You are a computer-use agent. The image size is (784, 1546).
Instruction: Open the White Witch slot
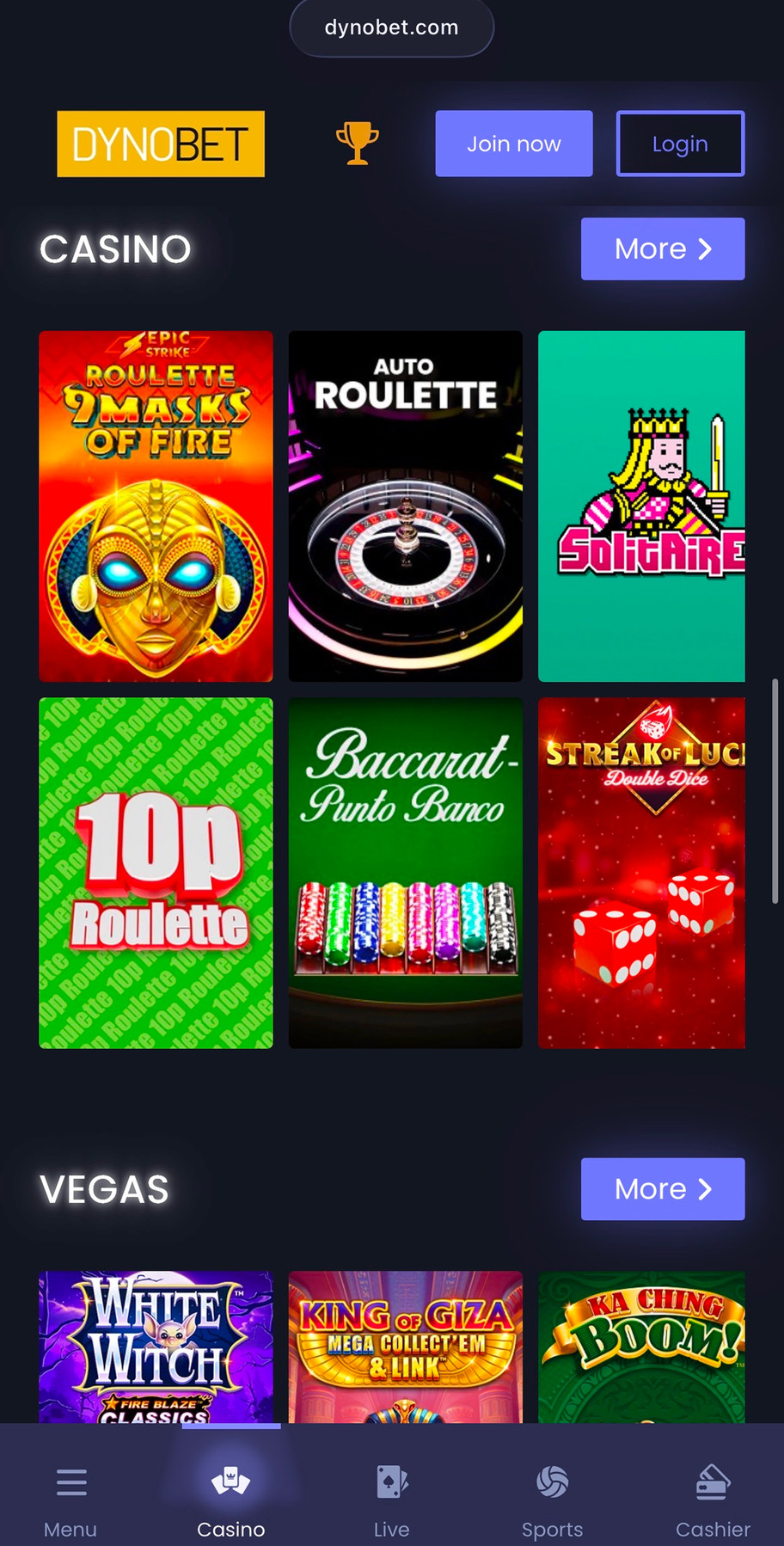156,1346
